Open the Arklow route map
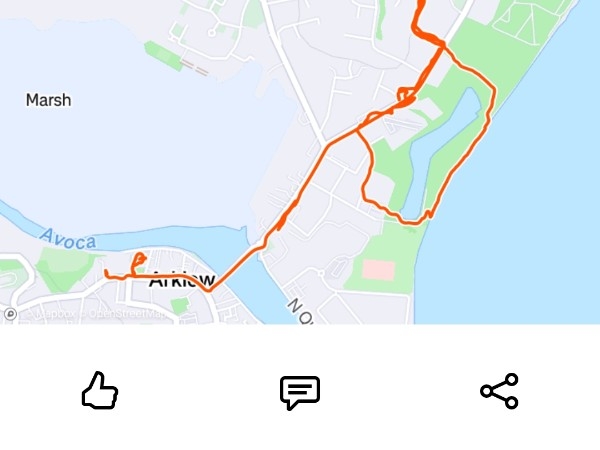 tap(300, 160)
